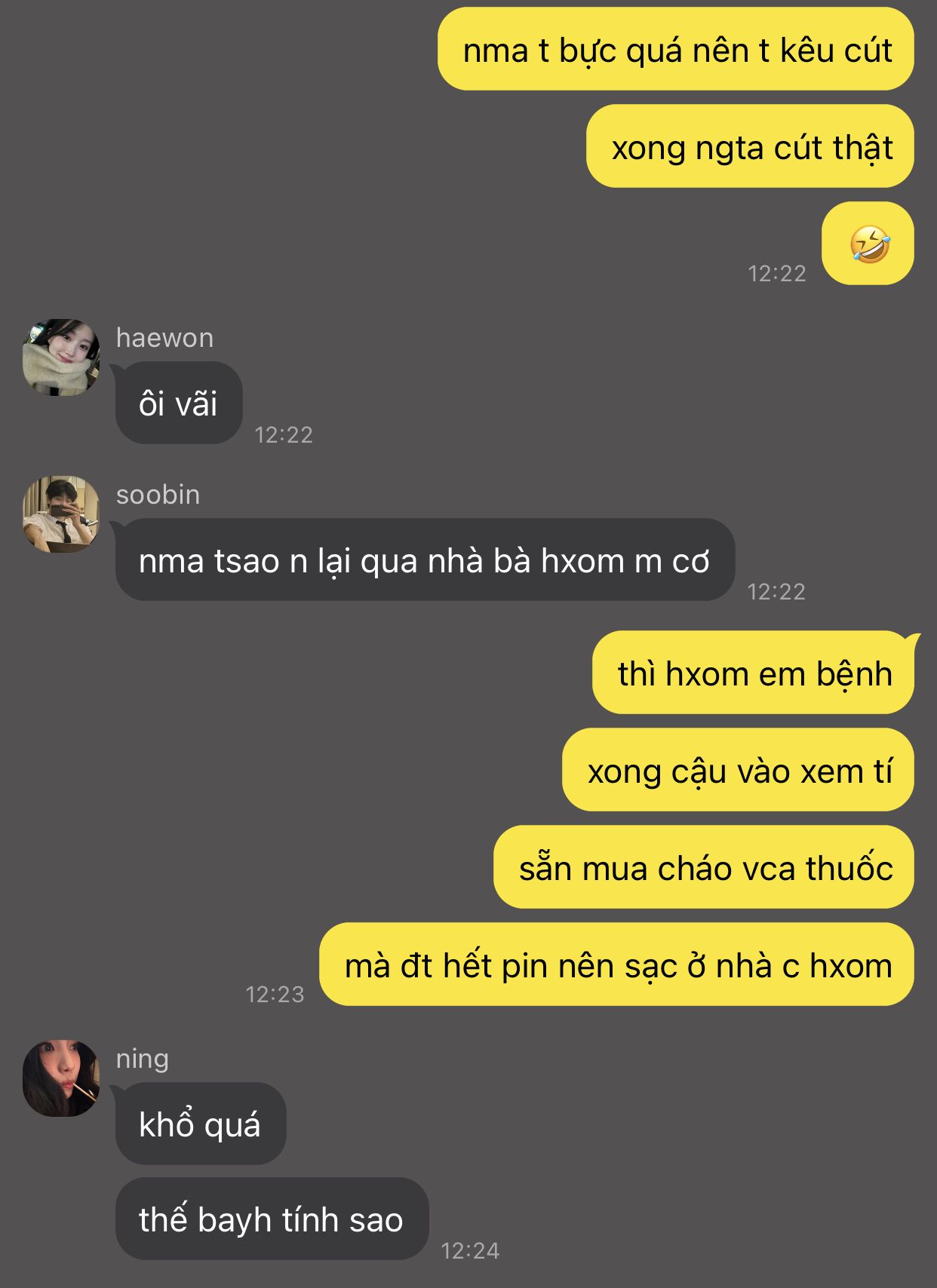Open haewon's profile picture

pyautogui.click(x=61, y=357)
